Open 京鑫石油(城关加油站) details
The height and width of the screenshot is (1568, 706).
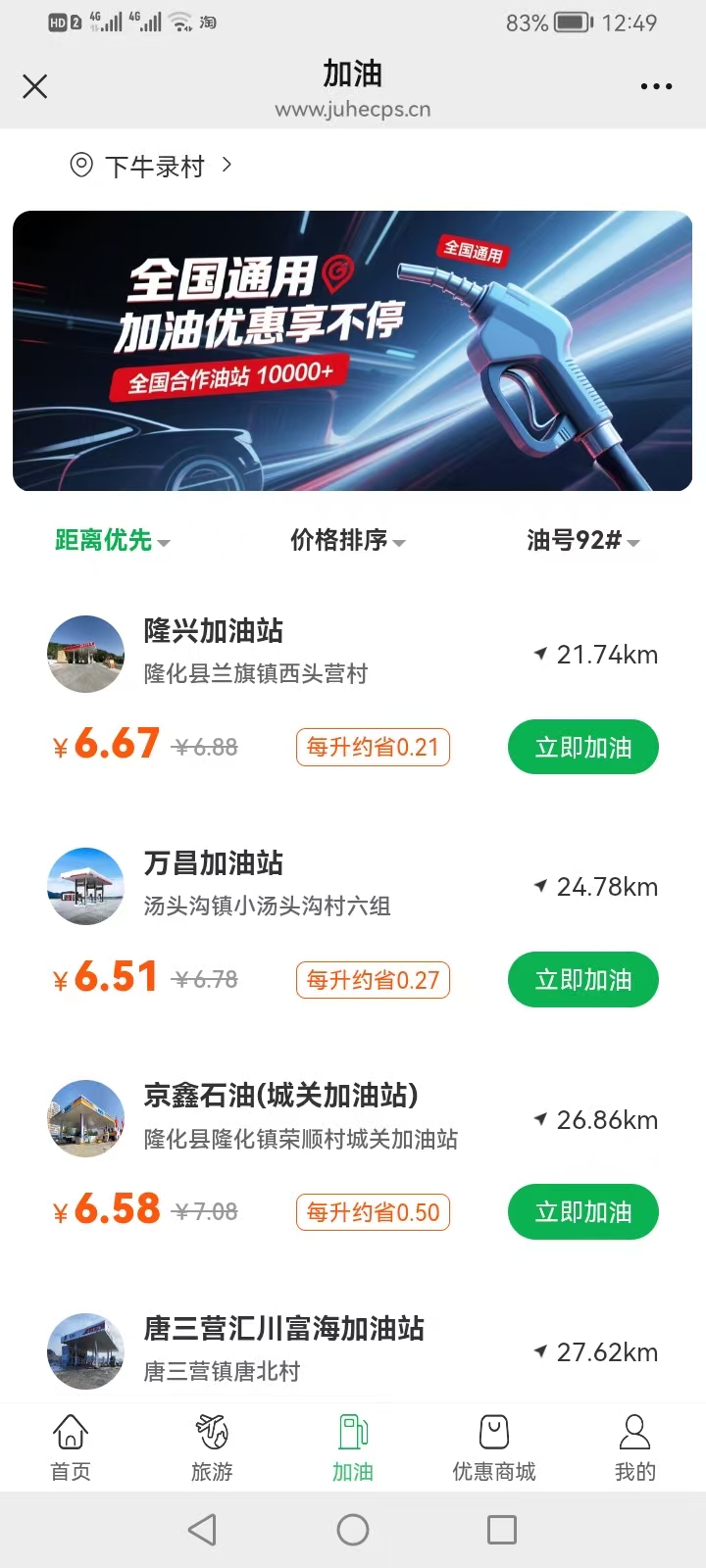280,1097
